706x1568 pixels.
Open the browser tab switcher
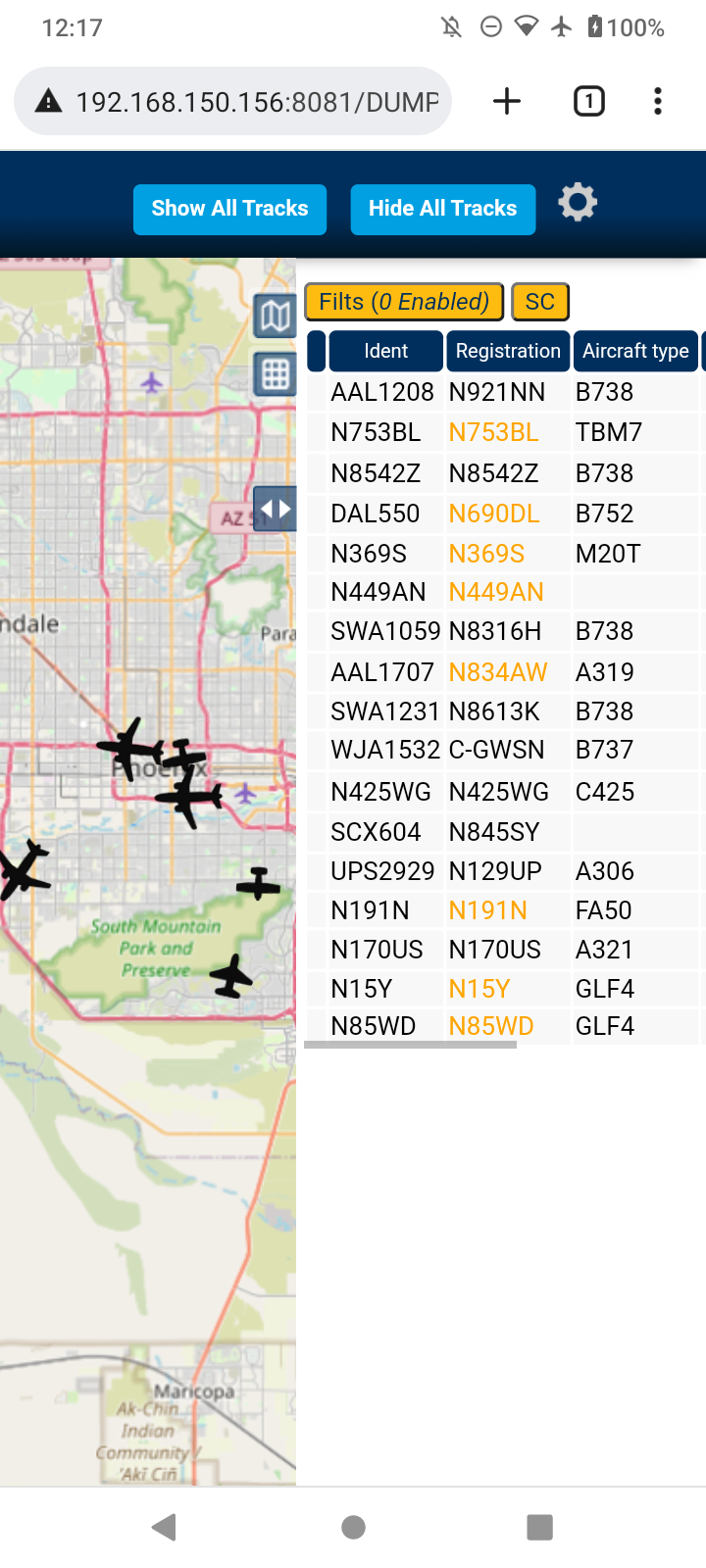point(588,101)
